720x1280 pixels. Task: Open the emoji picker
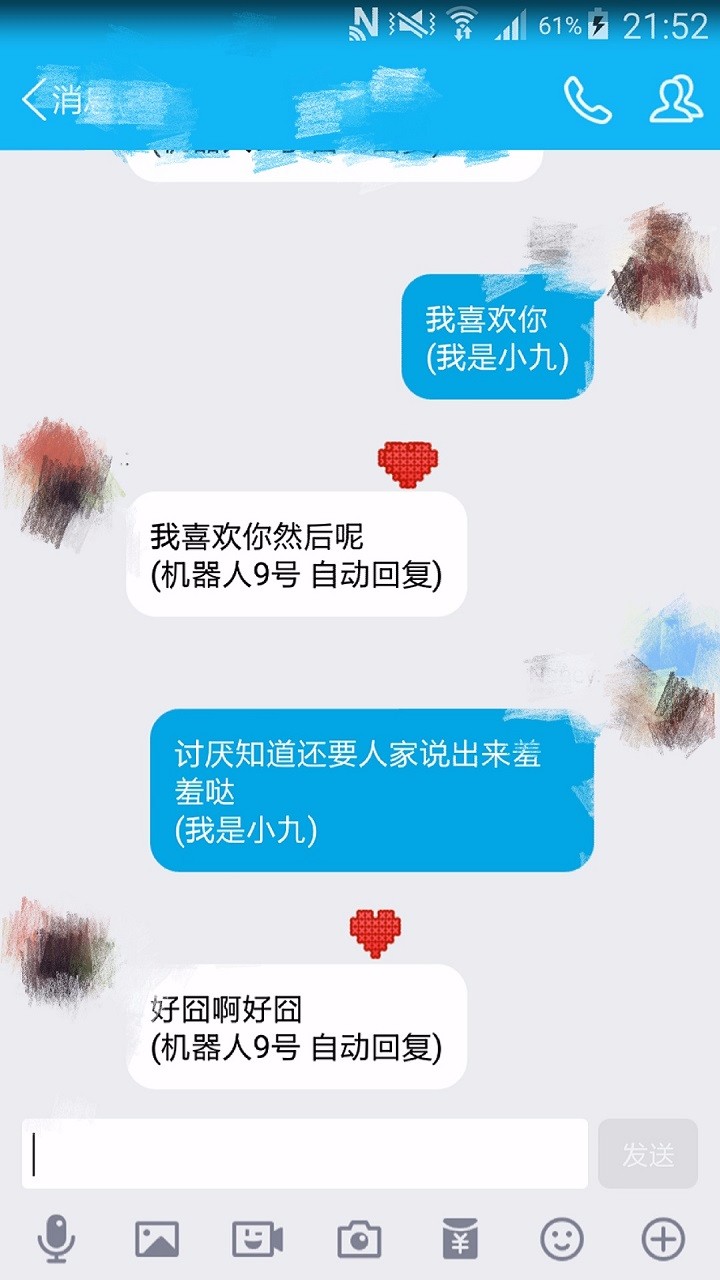click(562, 1239)
